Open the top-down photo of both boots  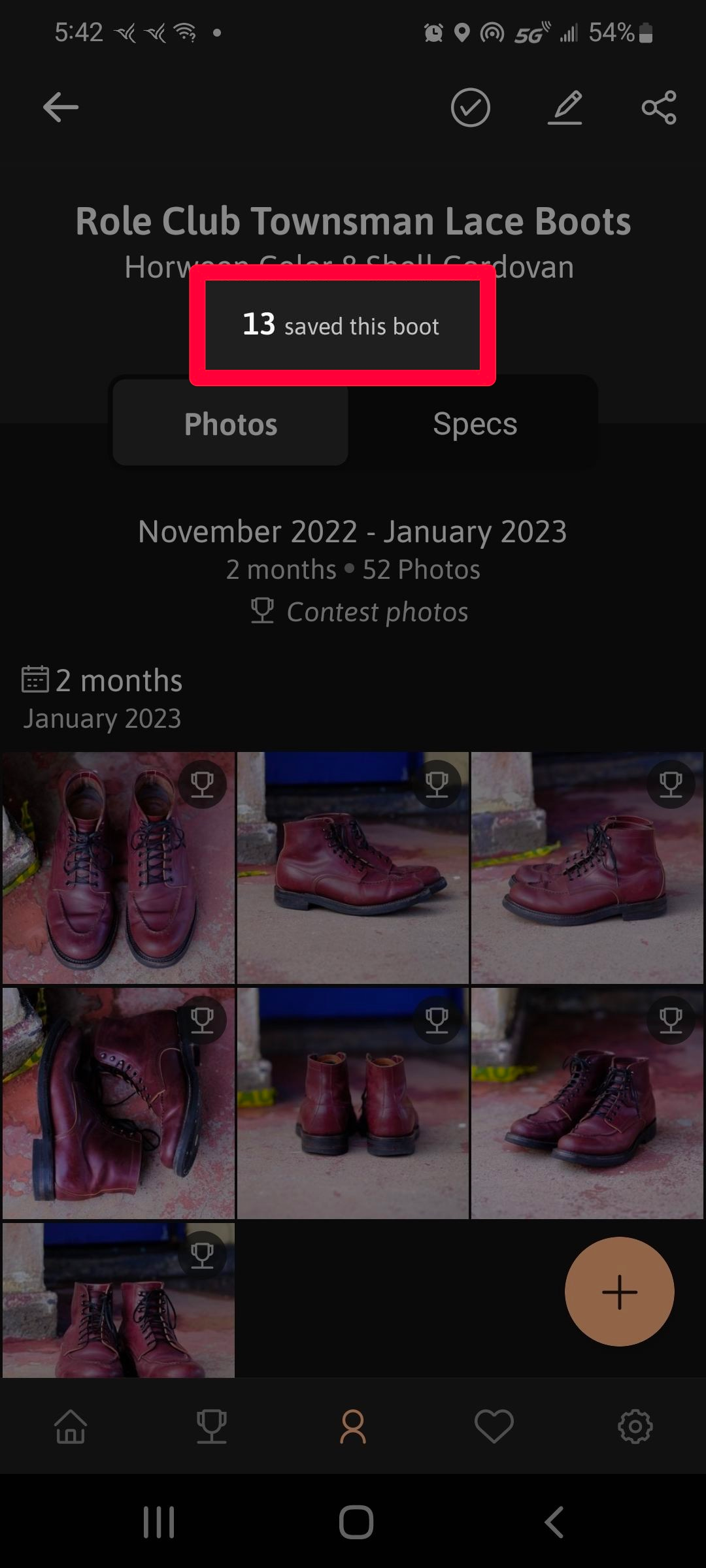[x=118, y=868]
